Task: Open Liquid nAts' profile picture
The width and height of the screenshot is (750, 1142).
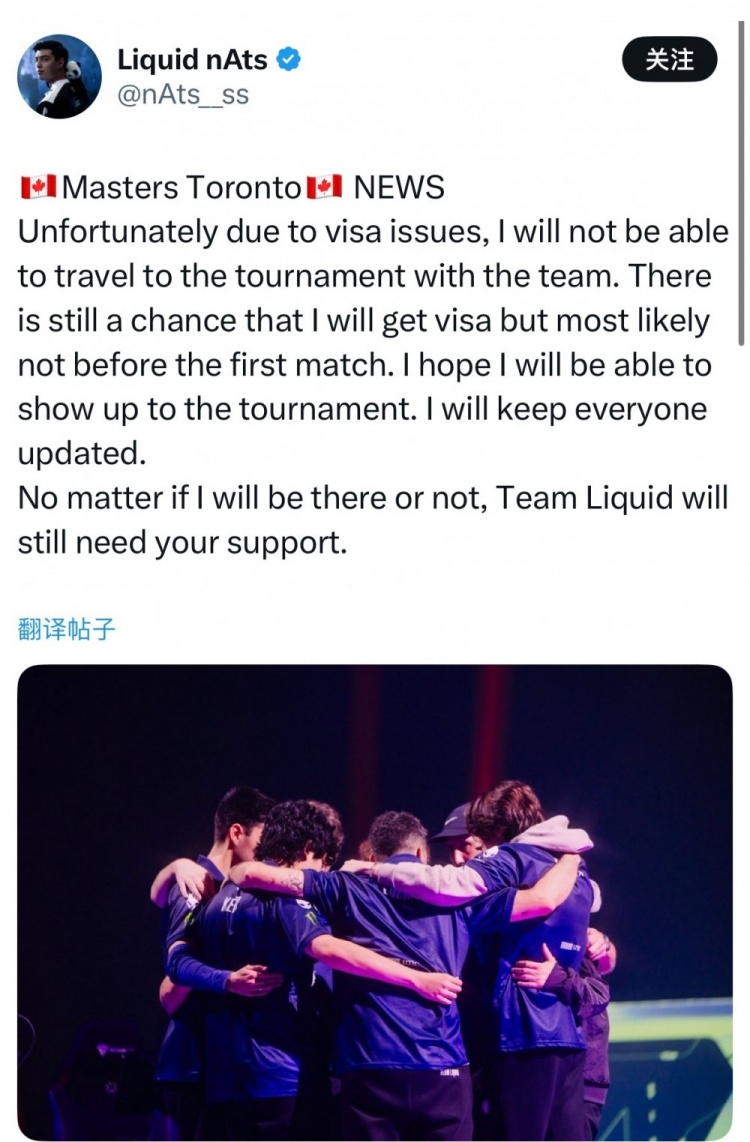Action: pyautogui.click(x=59, y=76)
